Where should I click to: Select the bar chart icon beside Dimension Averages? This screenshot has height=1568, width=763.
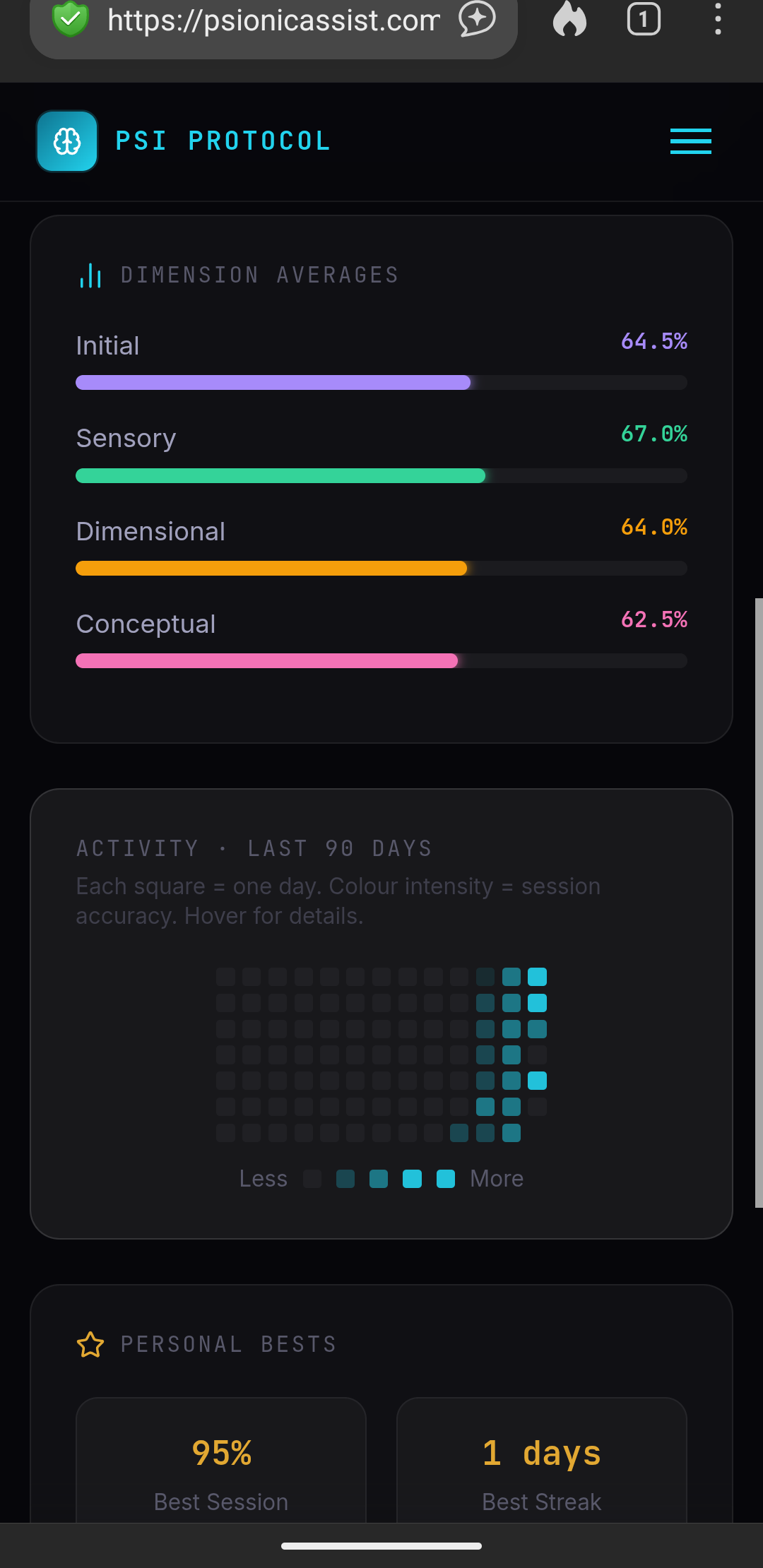click(90, 275)
